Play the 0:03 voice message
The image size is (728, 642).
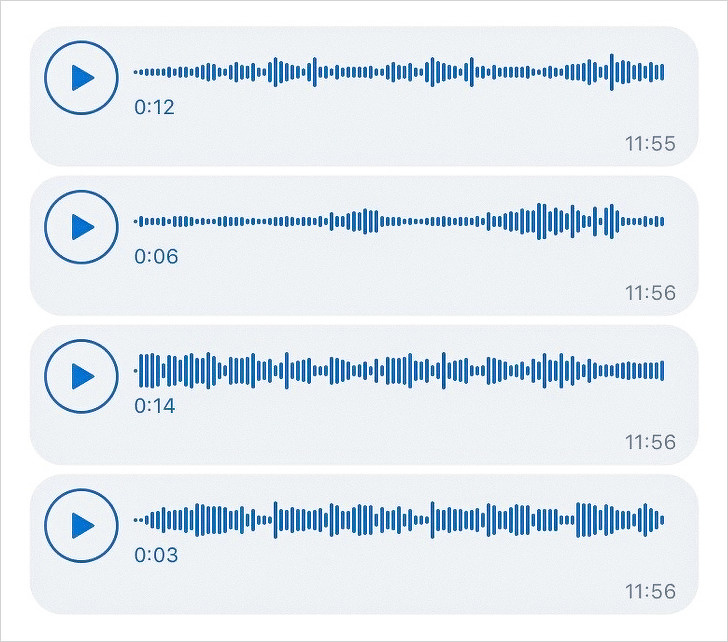tap(82, 525)
